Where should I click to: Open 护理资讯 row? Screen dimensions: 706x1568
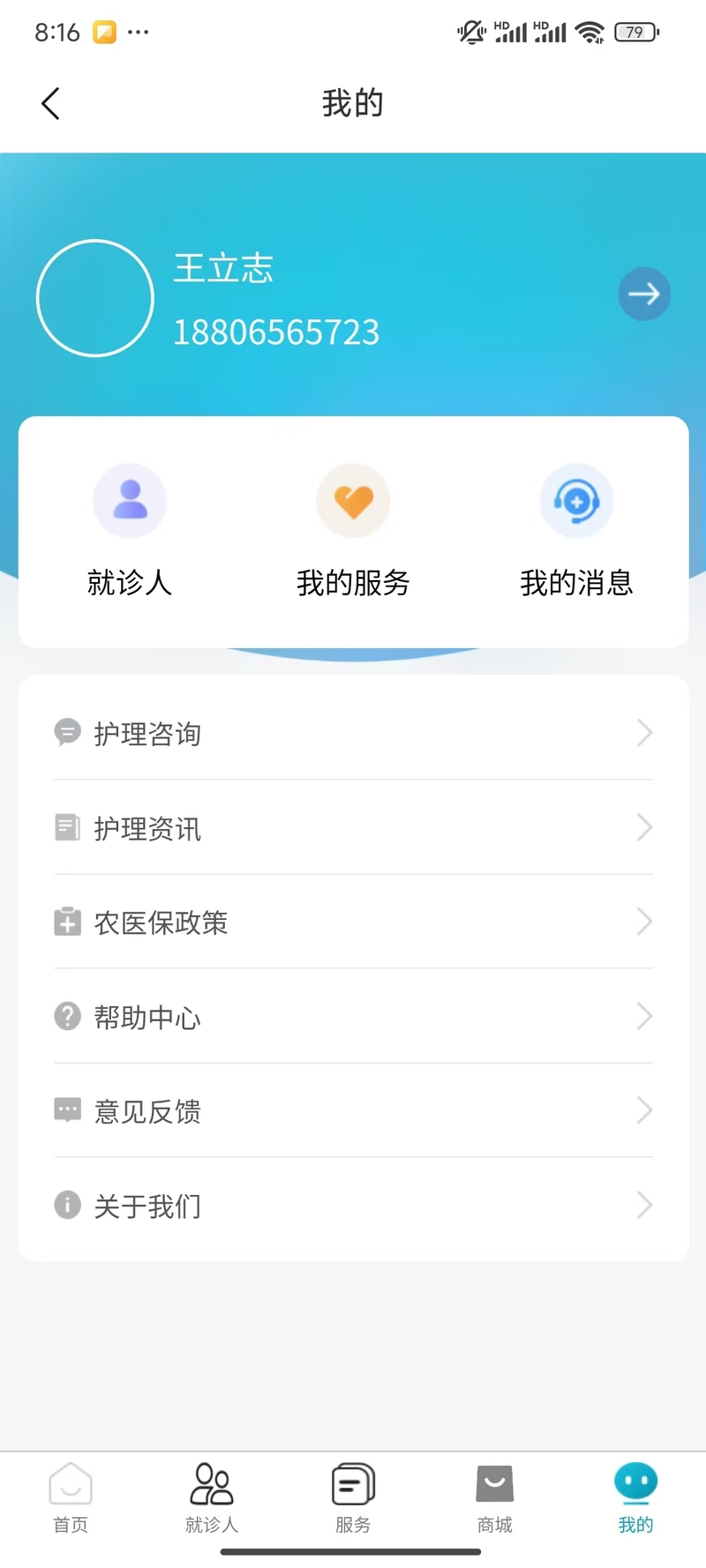(x=353, y=827)
